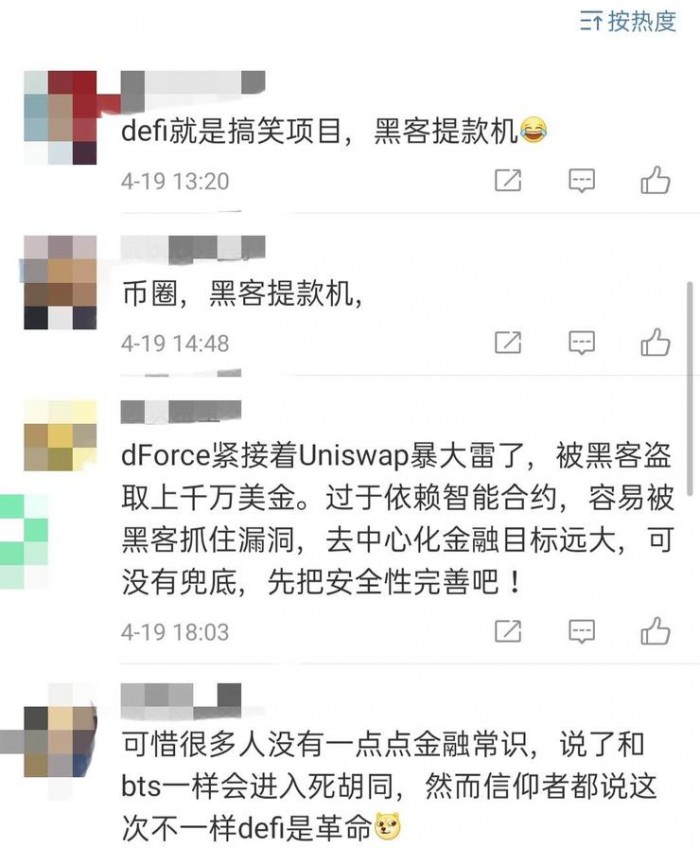Screen dimensions: 700x848
Task: Reply to the 13:20 comment
Action: (581, 181)
